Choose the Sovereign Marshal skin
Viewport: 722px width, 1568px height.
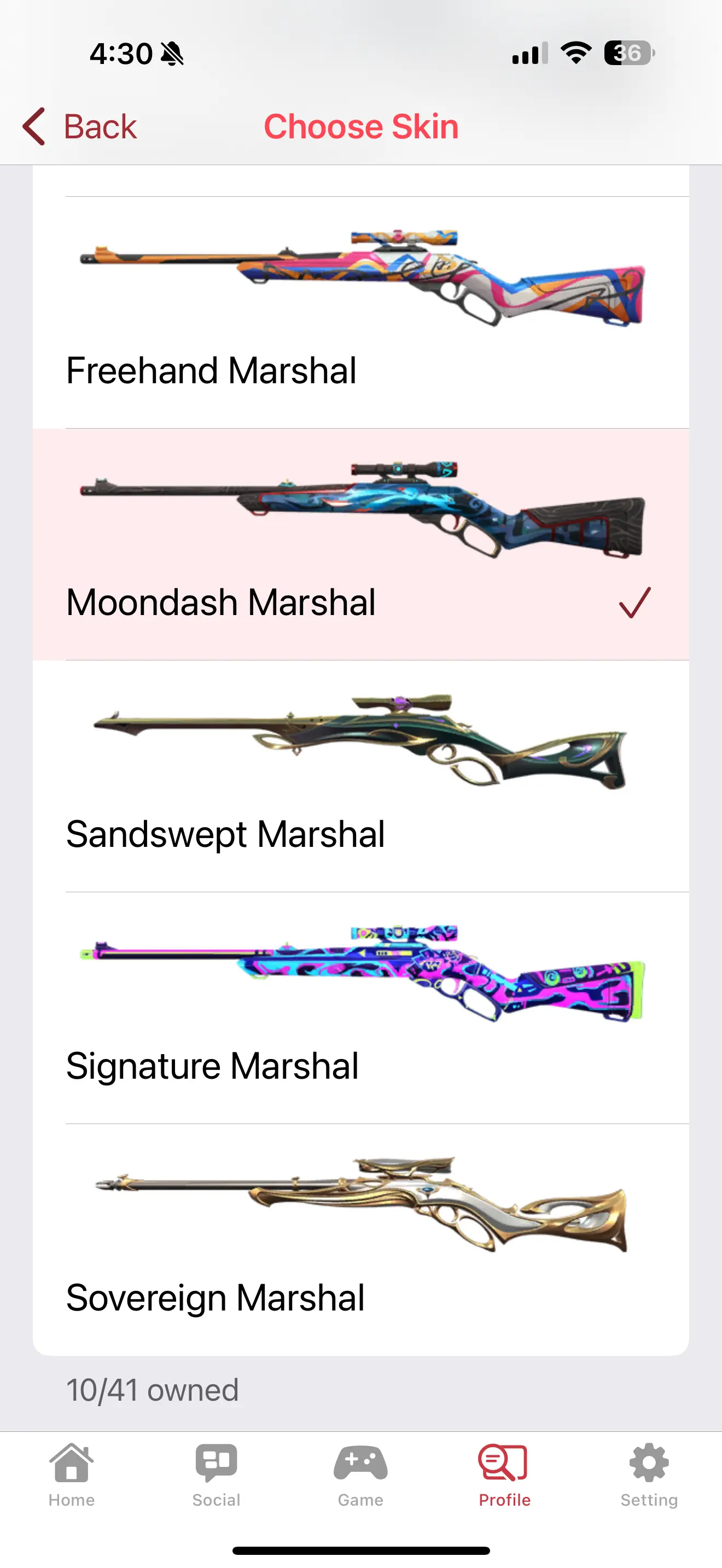[360, 1241]
